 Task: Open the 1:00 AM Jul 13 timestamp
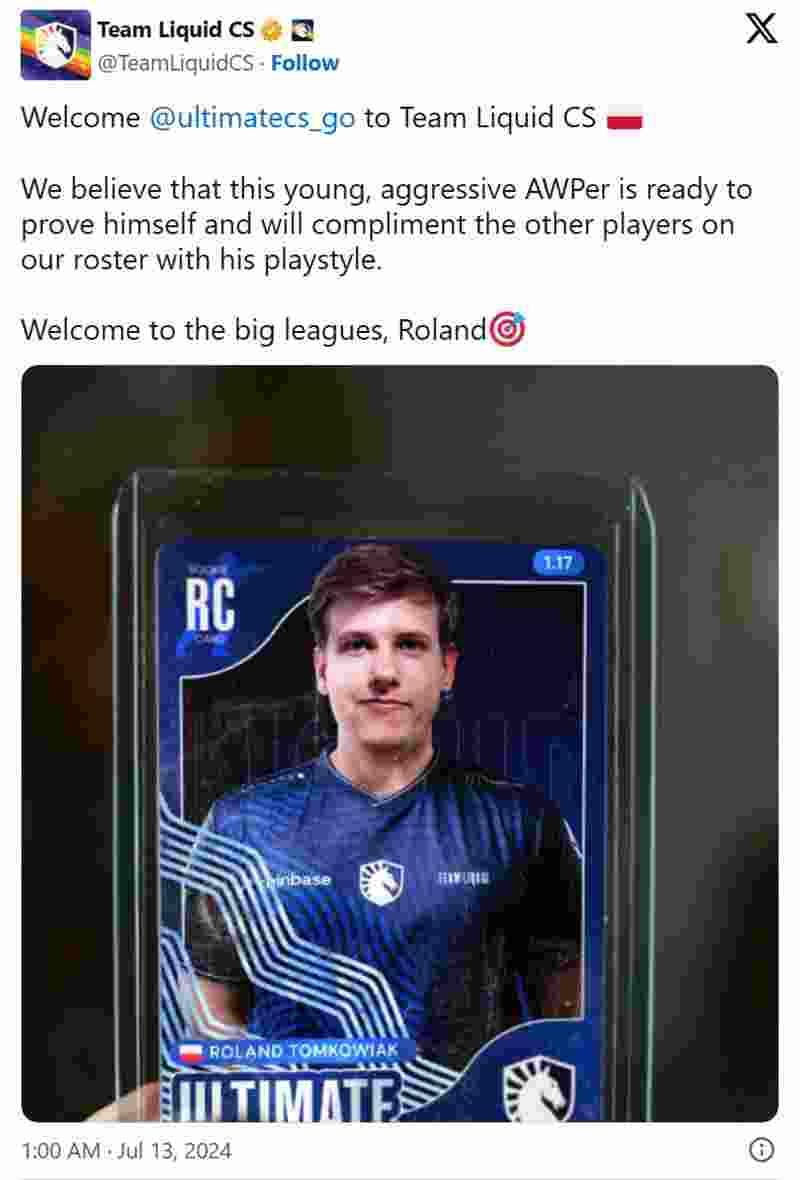[x=126, y=1151]
